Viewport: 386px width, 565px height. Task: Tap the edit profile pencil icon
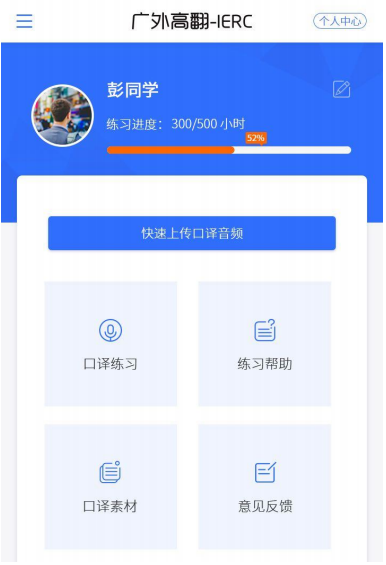point(341,89)
